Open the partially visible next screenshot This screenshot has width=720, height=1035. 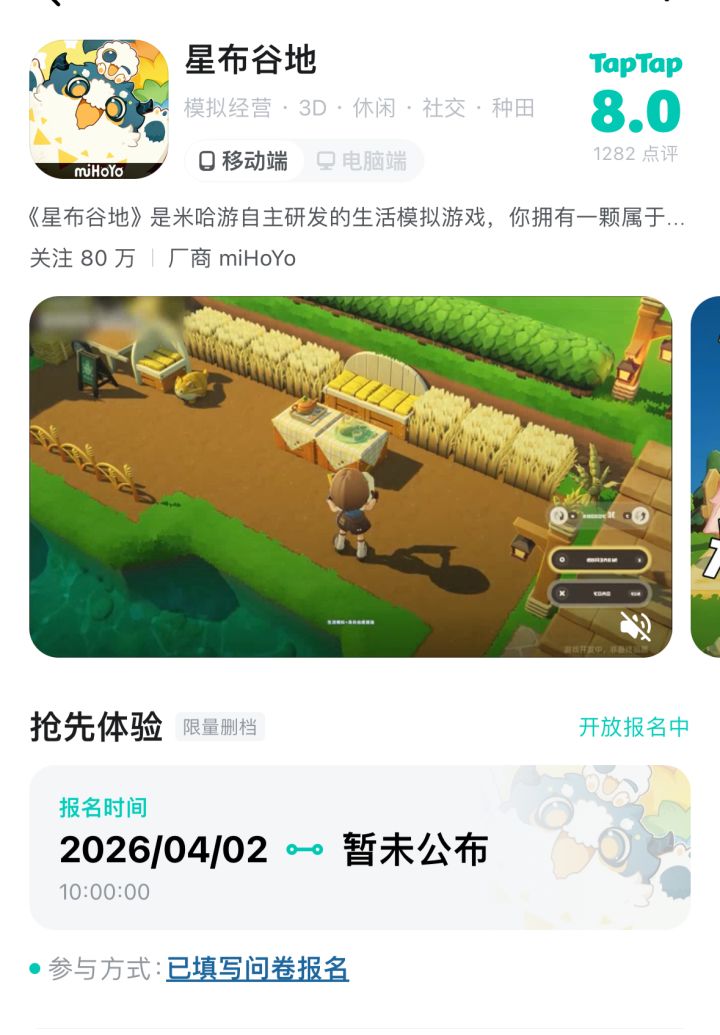pyautogui.click(x=708, y=470)
